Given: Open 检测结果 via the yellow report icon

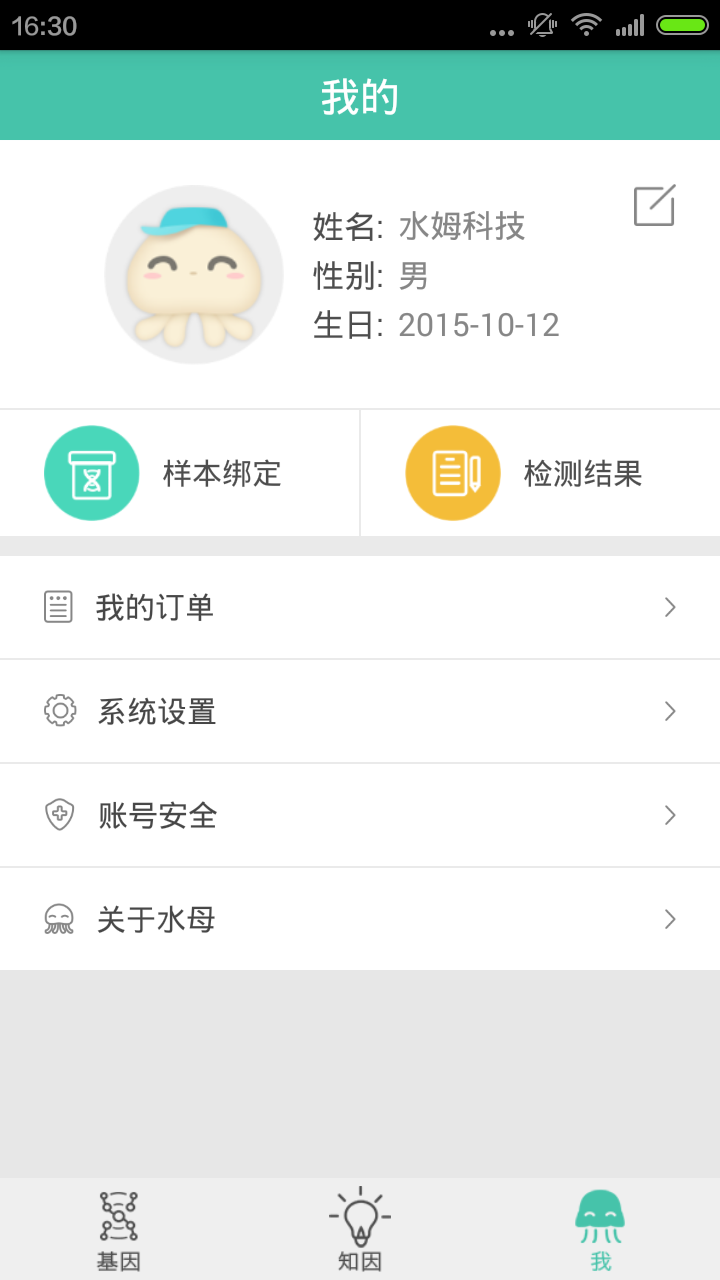Looking at the screenshot, I should coord(452,472).
